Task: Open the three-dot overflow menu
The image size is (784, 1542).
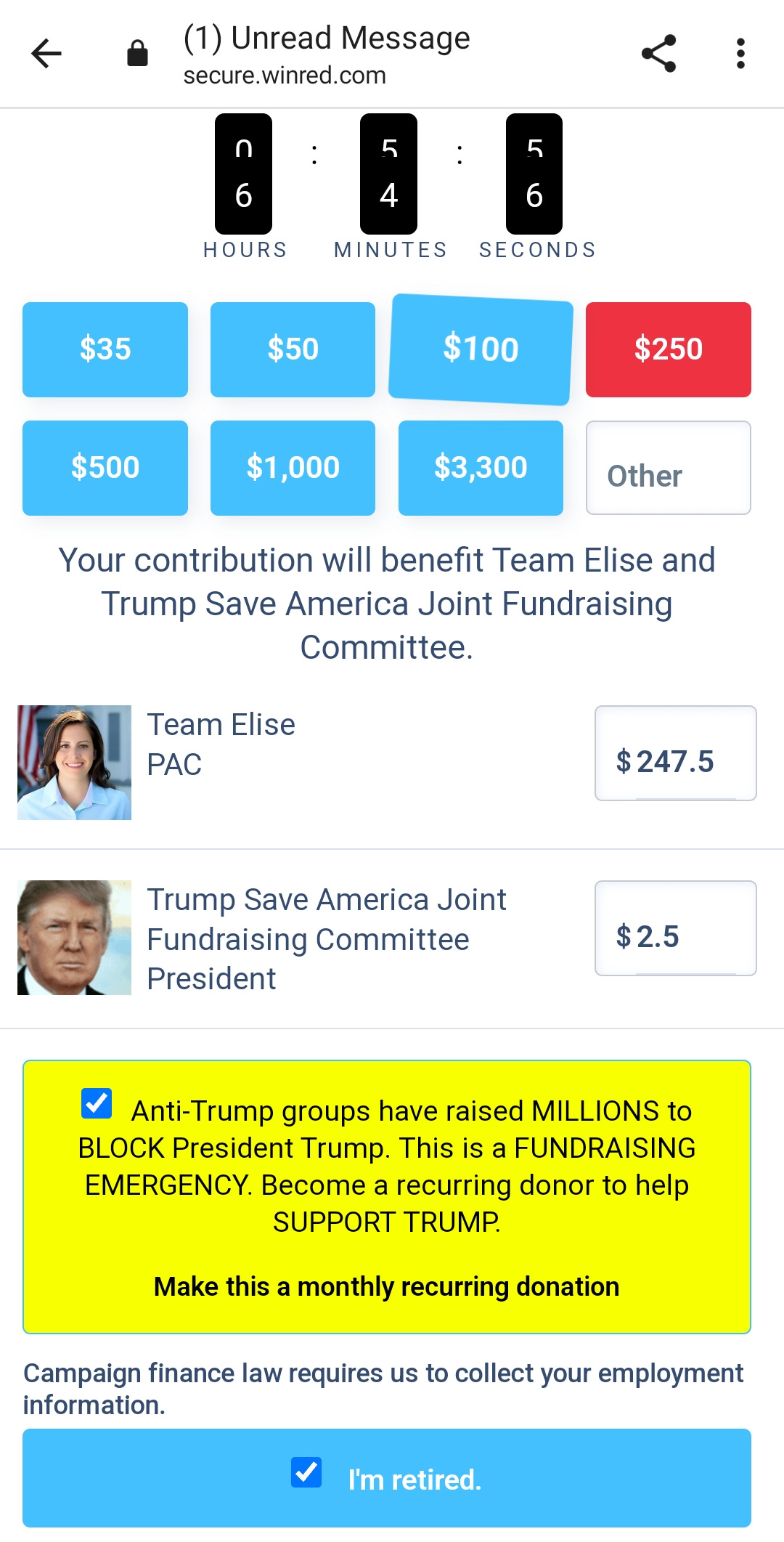Action: (740, 54)
